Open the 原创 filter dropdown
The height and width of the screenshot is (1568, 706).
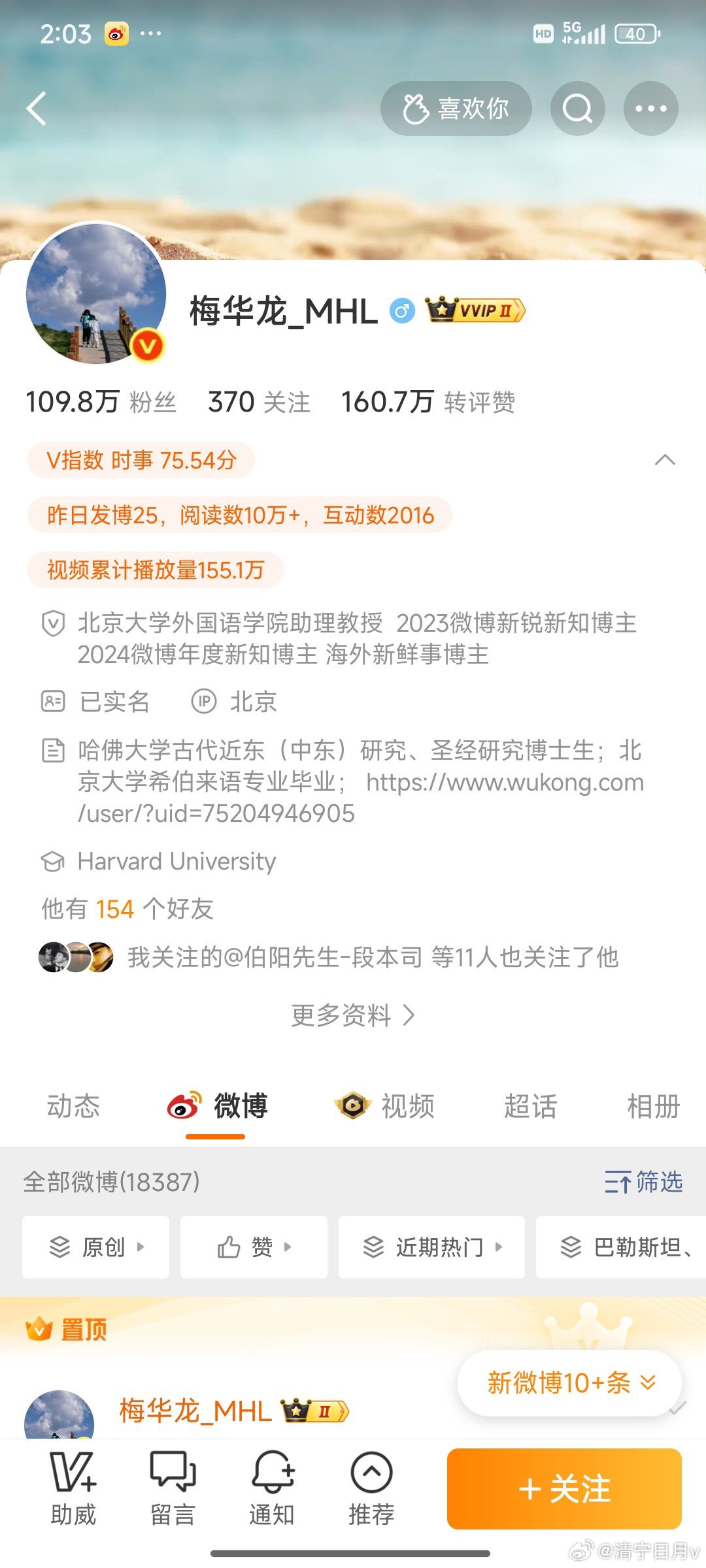click(95, 1247)
